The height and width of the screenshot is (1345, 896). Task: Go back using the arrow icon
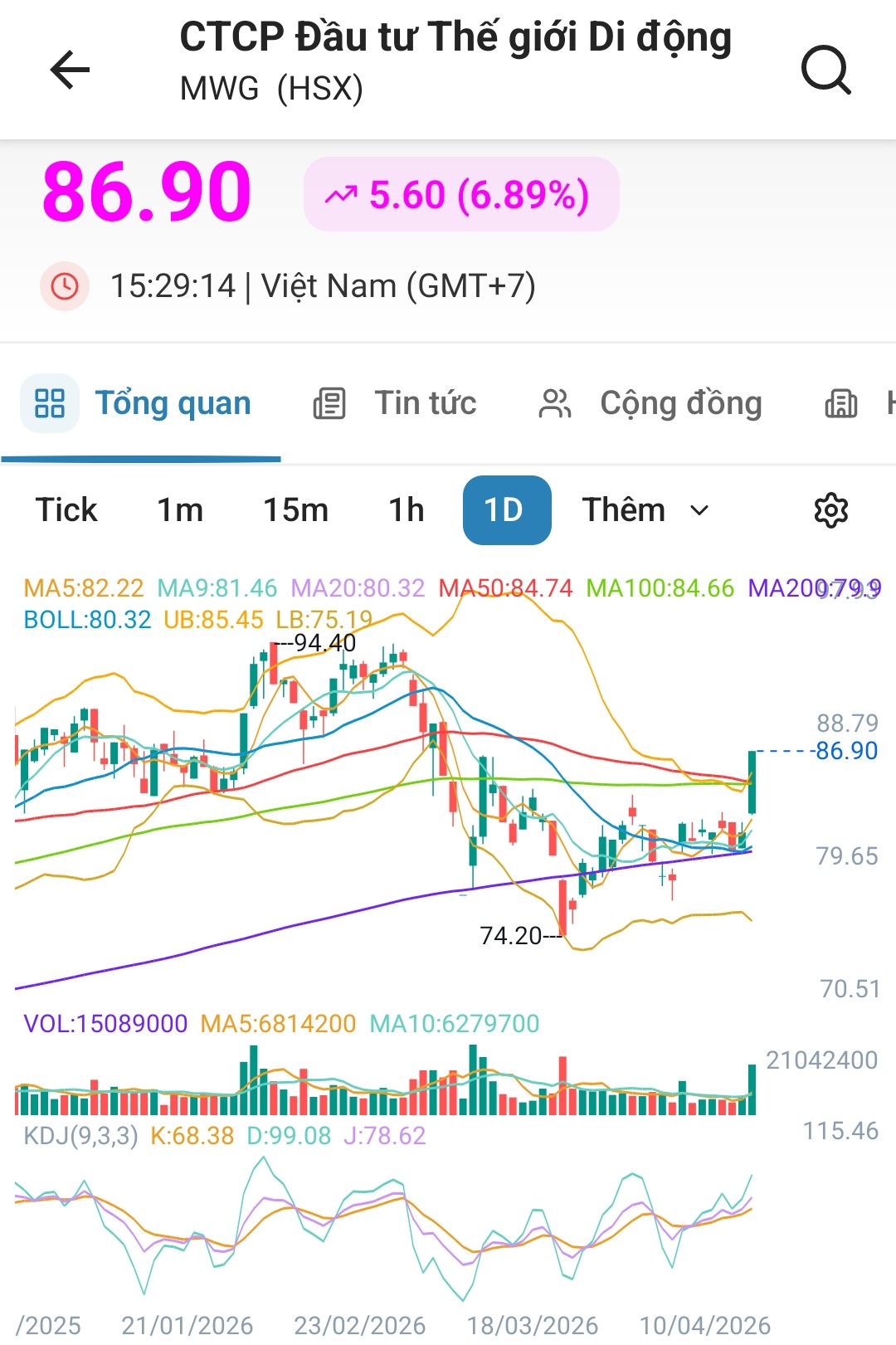(x=70, y=69)
